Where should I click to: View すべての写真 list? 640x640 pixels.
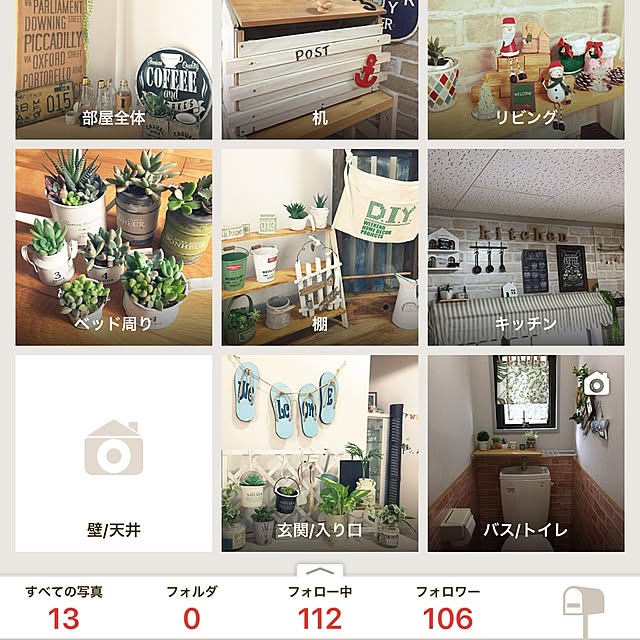64,608
